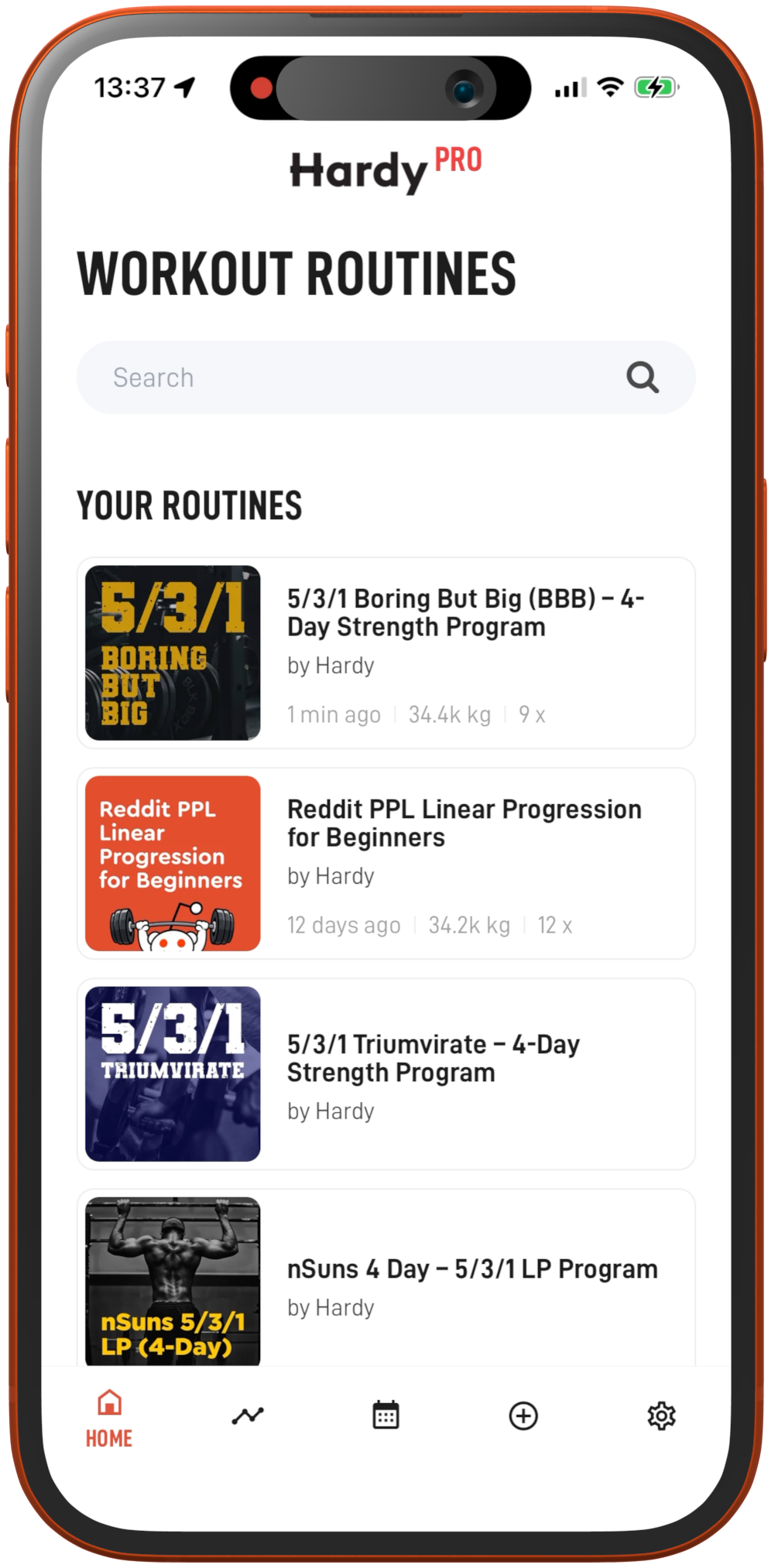This screenshot has height=1568, width=778.
Task: Tap the magnifying glass search icon
Action: 643,378
